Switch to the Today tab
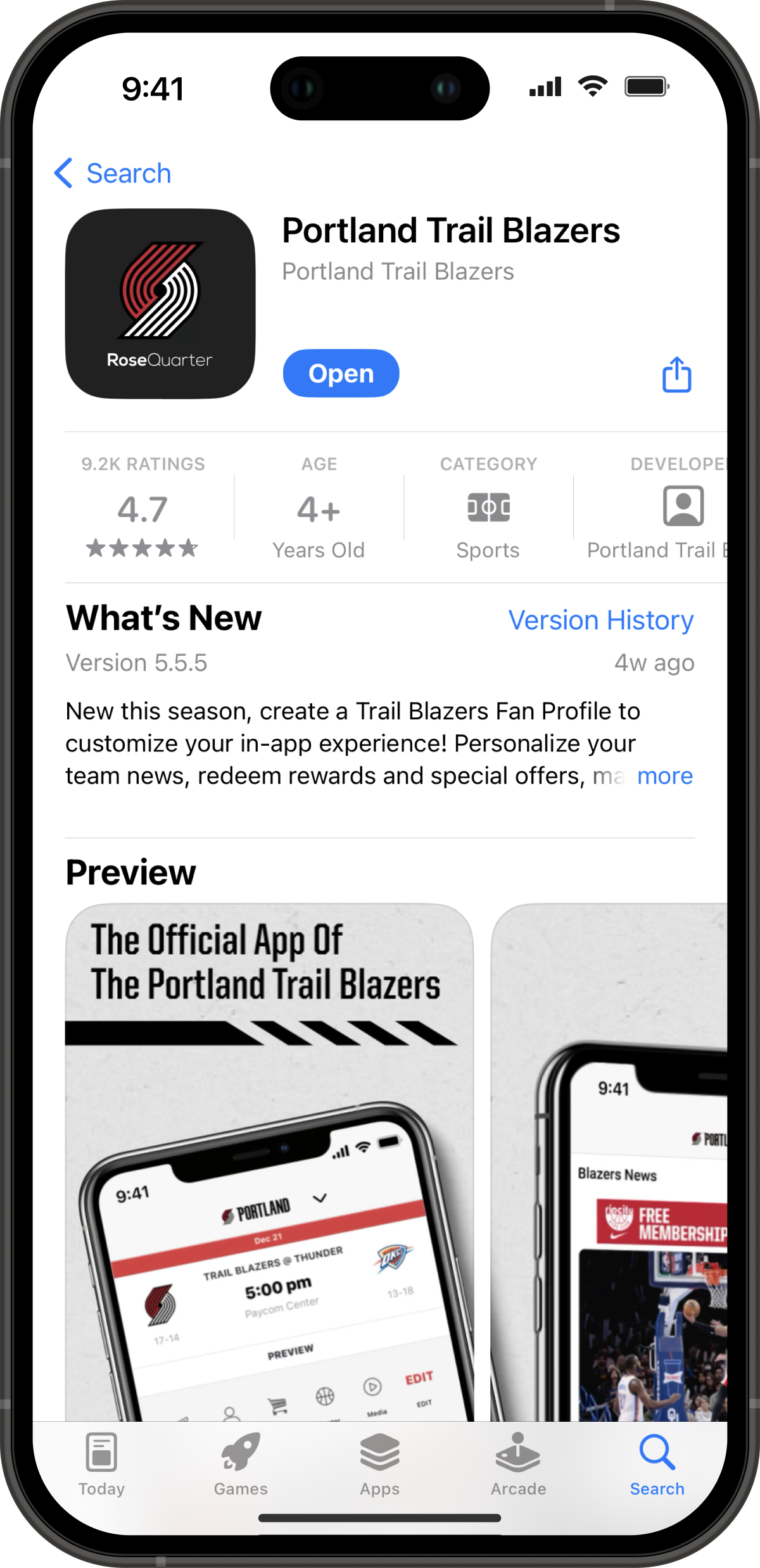This screenshot has height=1568, width=760. (101, 1464)
